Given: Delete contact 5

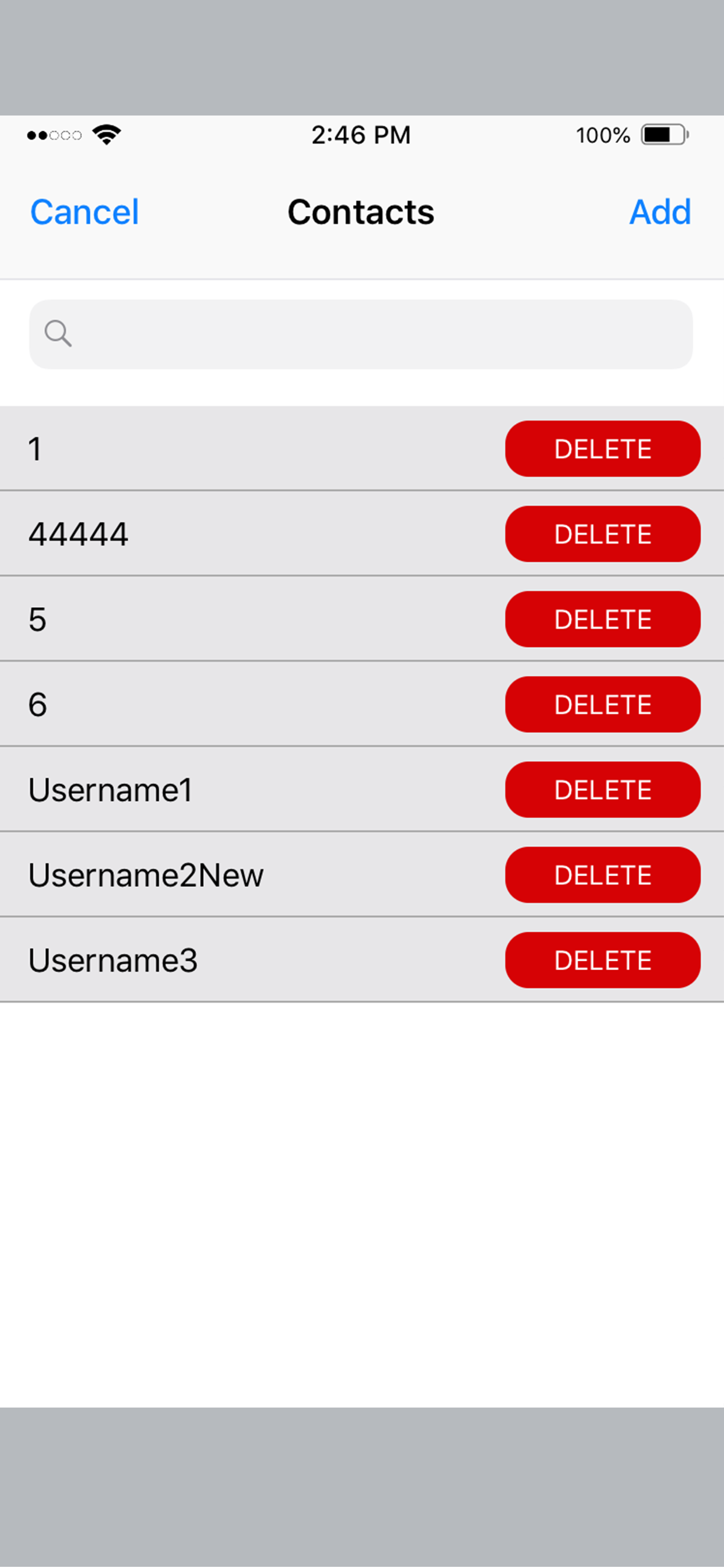Looking at the screenshot, I should (602, 619).
